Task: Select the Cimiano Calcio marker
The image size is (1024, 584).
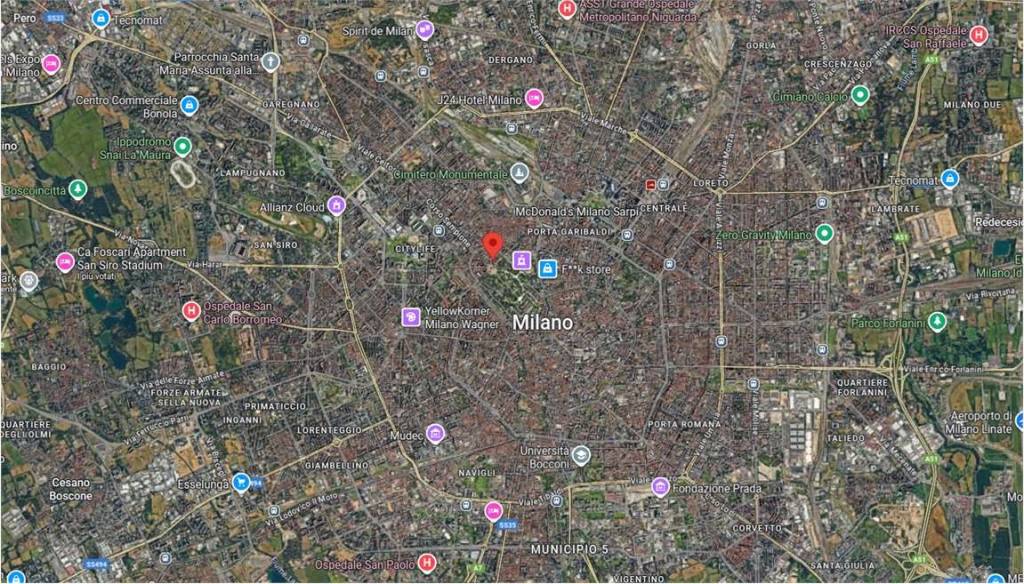Action: click(x=860, y=95)
